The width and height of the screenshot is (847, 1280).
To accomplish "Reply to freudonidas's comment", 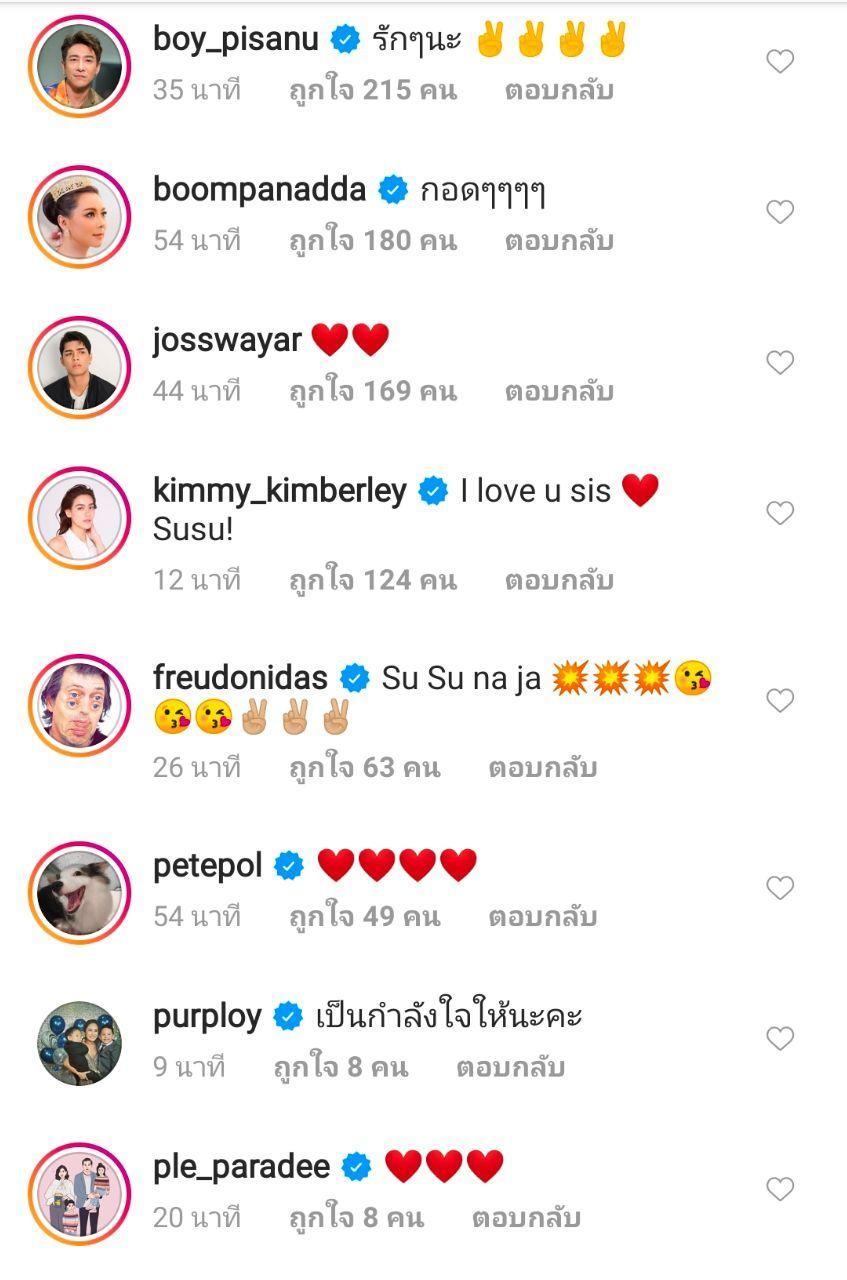I will [542, 768].
